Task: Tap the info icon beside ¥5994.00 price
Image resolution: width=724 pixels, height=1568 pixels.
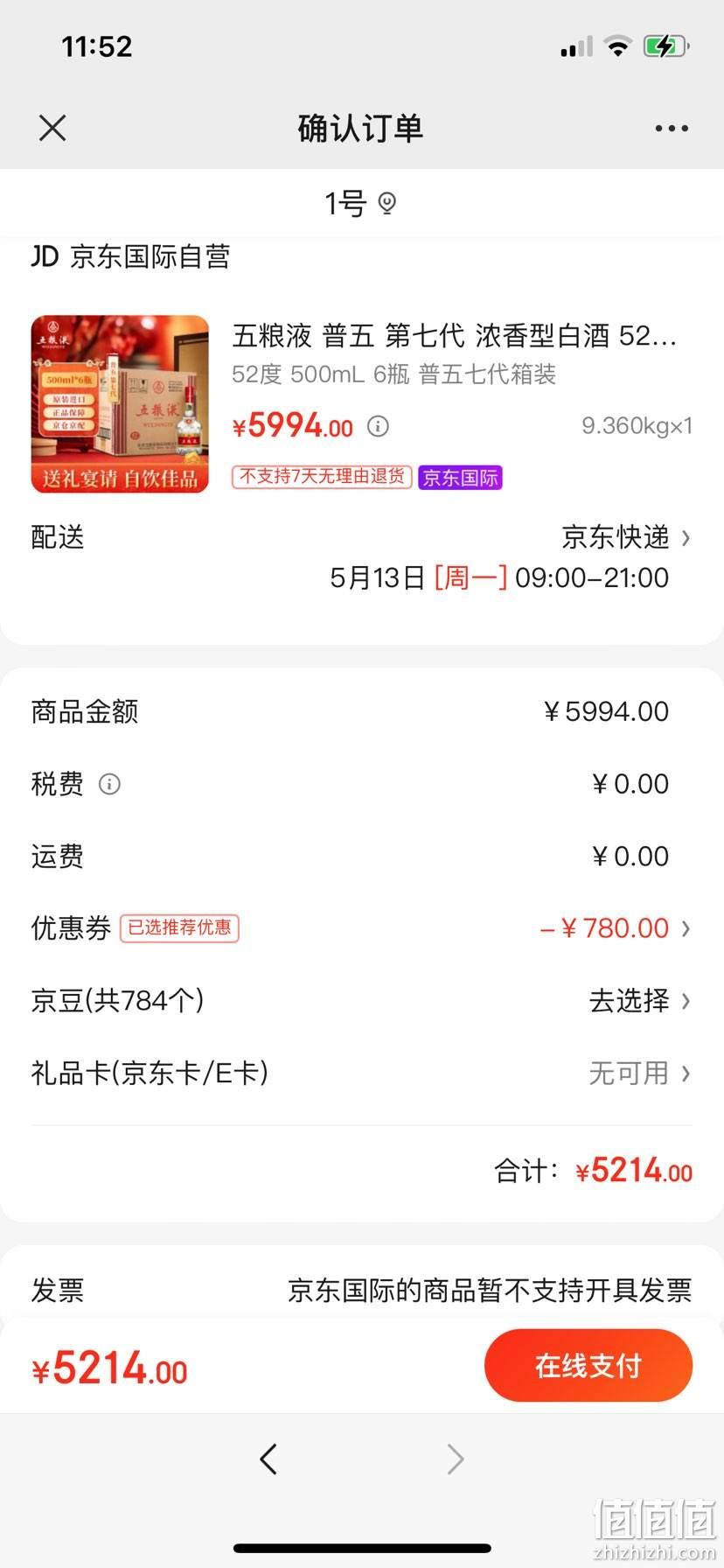Action: coord(378,426)
